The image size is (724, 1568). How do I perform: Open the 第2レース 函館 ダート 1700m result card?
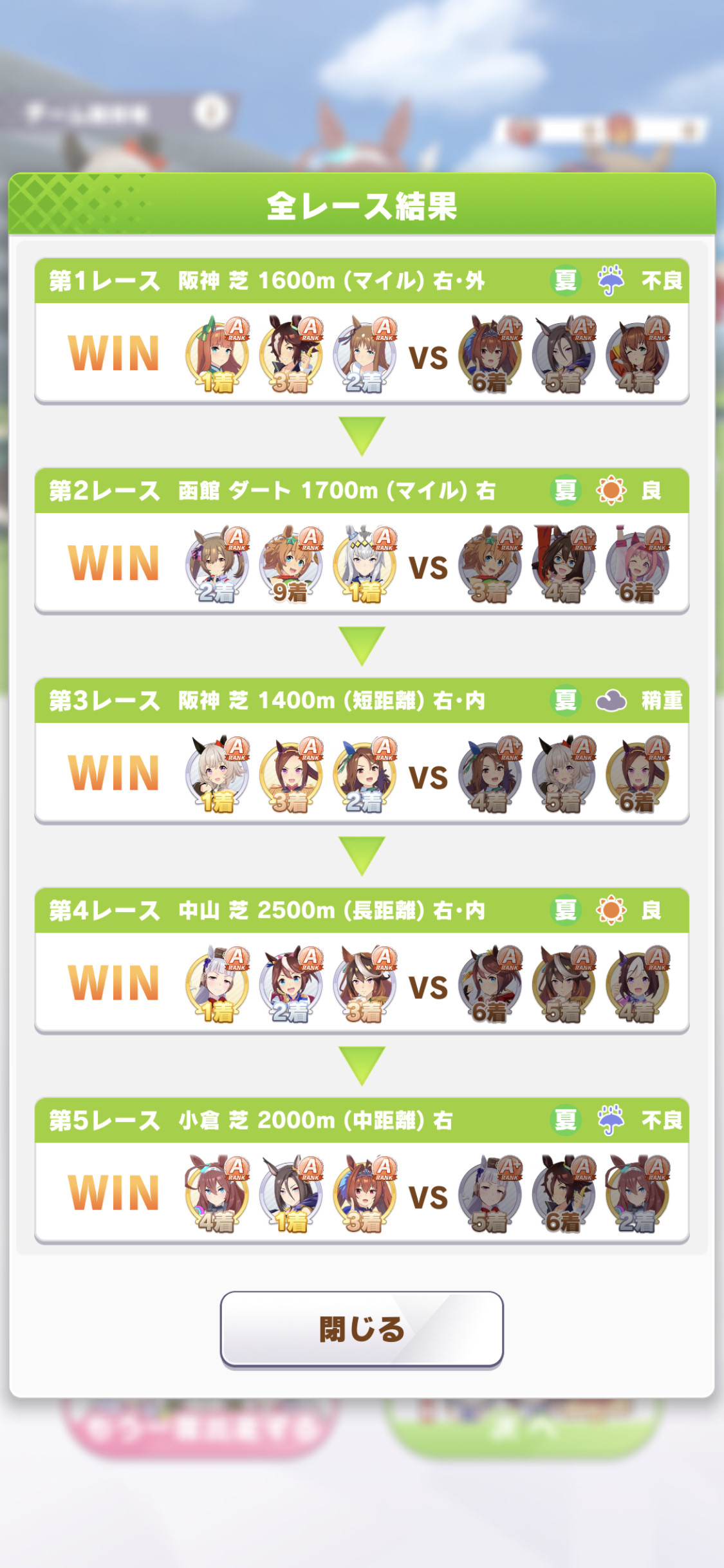[x=362, y=541]
